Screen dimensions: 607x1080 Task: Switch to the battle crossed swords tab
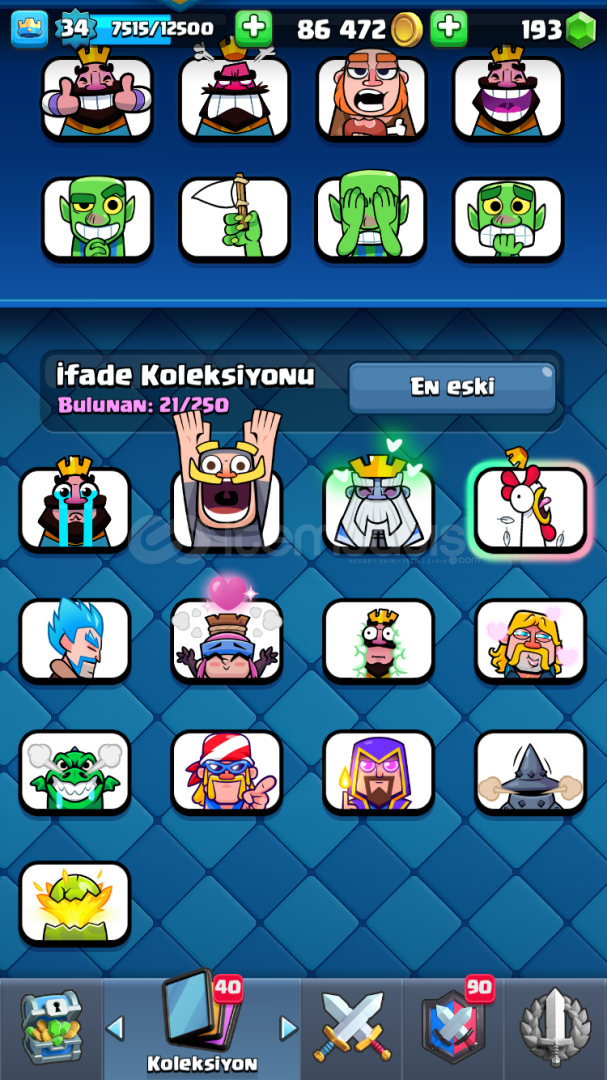(352, 1029)
